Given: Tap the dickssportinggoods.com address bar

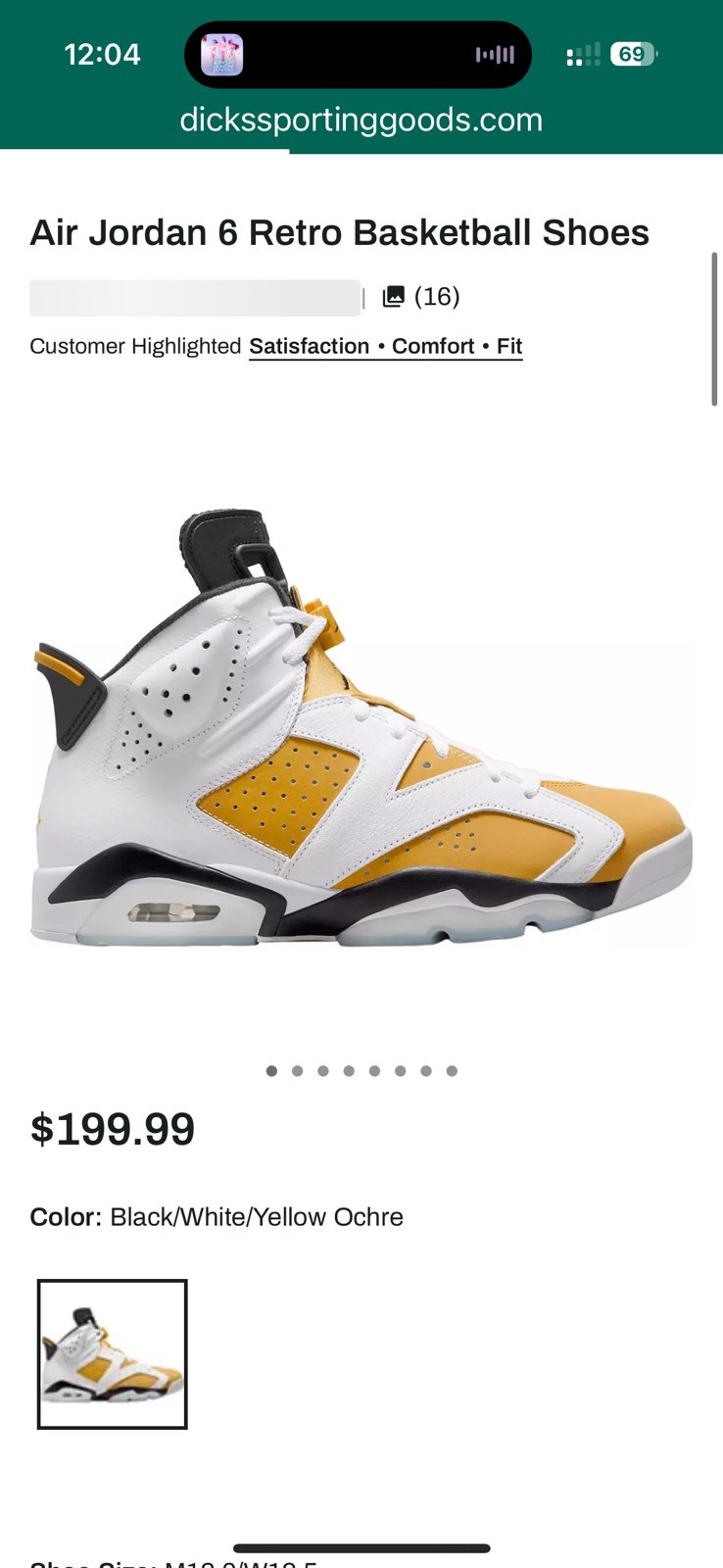Looking at the screenshot, I should pos(361,119).
